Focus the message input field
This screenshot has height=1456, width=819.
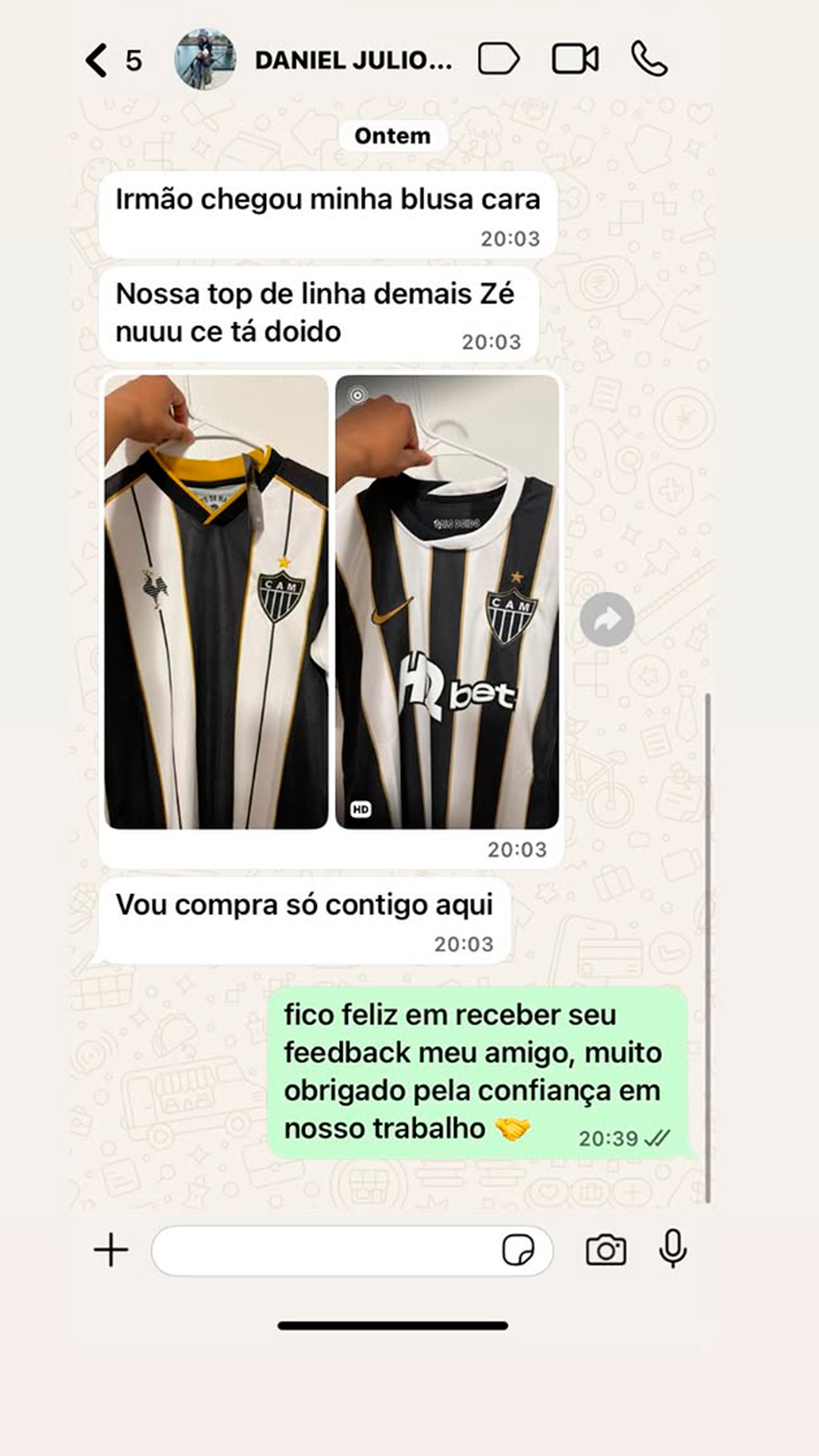pos(326,1250)
